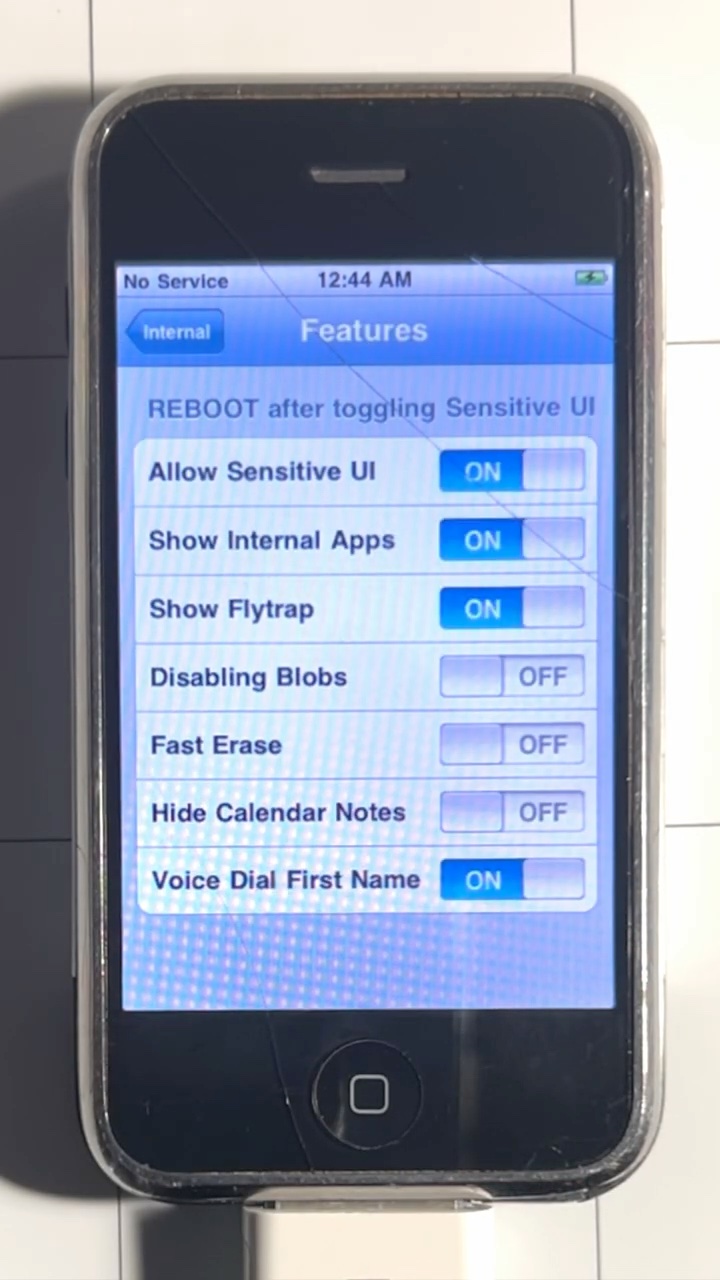This screenshot has width=720, height=1280.
Task: Disable the Show Internal Apps switch
Action: (x=512, y=540)
